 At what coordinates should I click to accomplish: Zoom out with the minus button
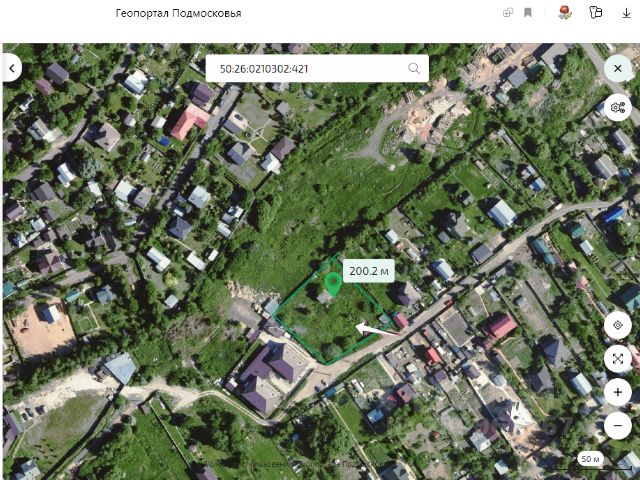[618, 425]
